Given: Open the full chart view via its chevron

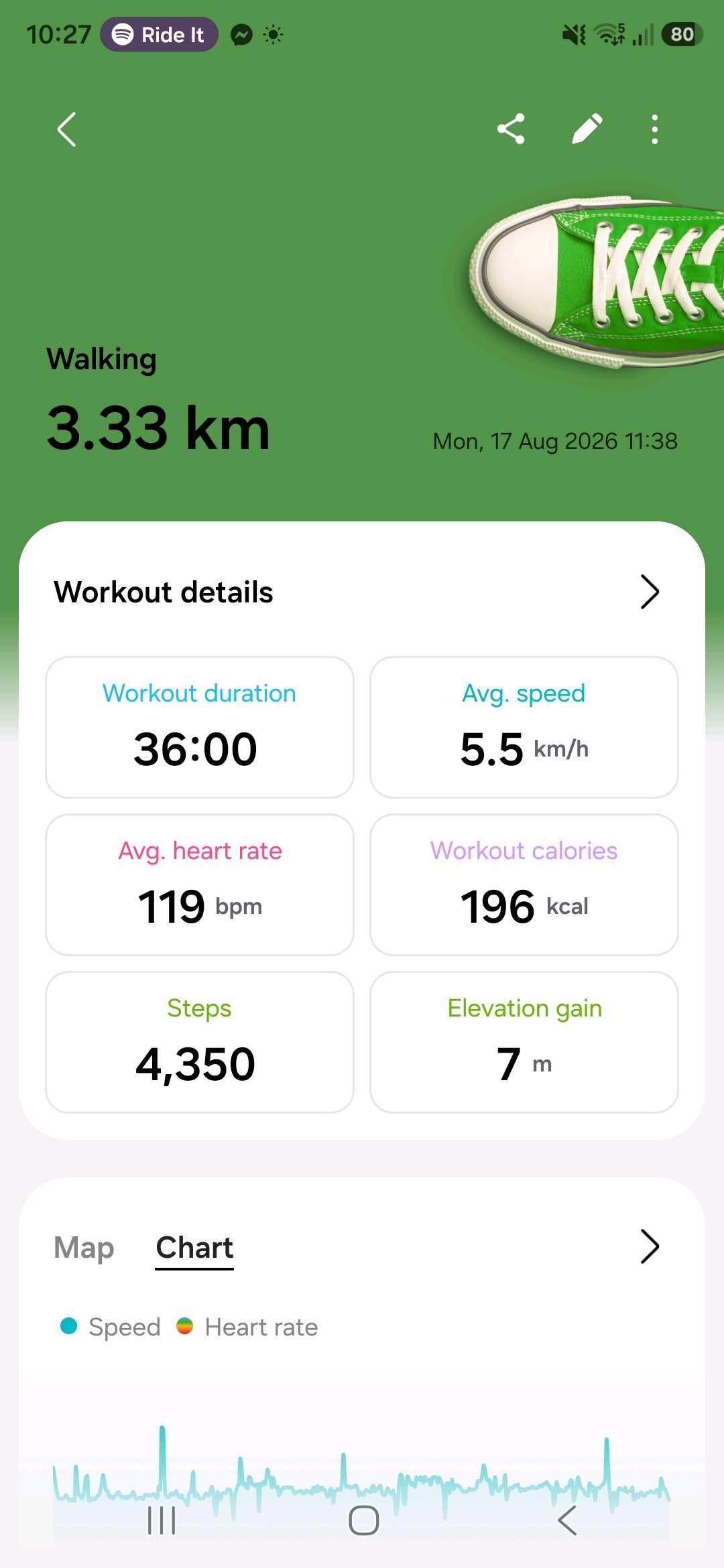Looking at the screenshot, I should [650, 1246].
